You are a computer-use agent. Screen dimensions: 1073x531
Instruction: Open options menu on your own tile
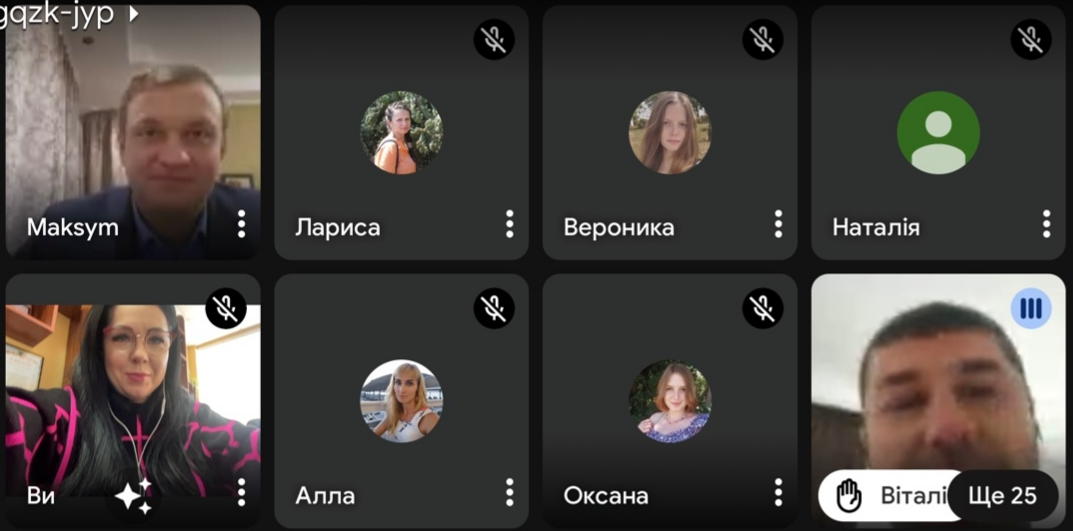pos(241,492)
